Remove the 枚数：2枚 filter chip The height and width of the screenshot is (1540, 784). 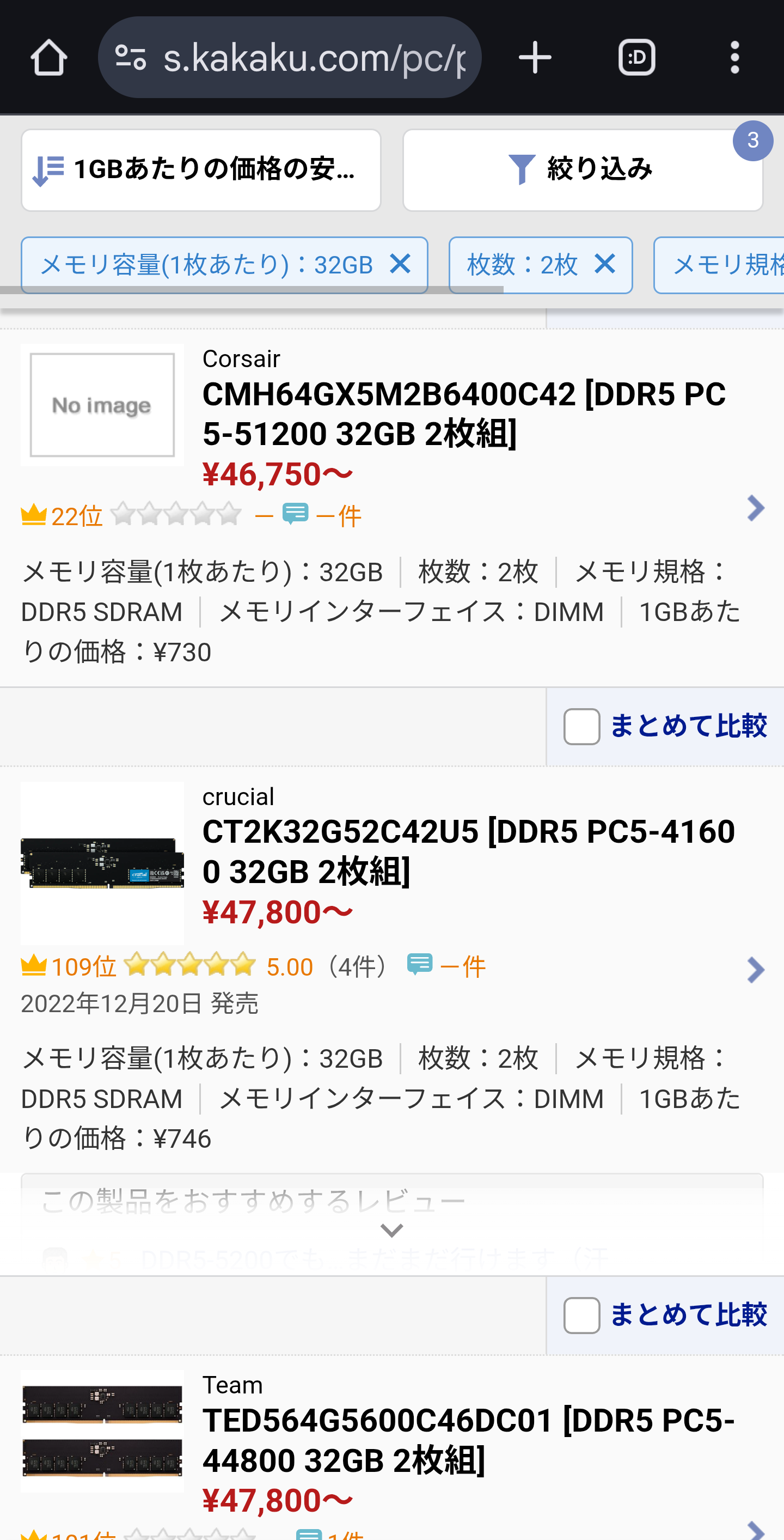coord(605,264)
